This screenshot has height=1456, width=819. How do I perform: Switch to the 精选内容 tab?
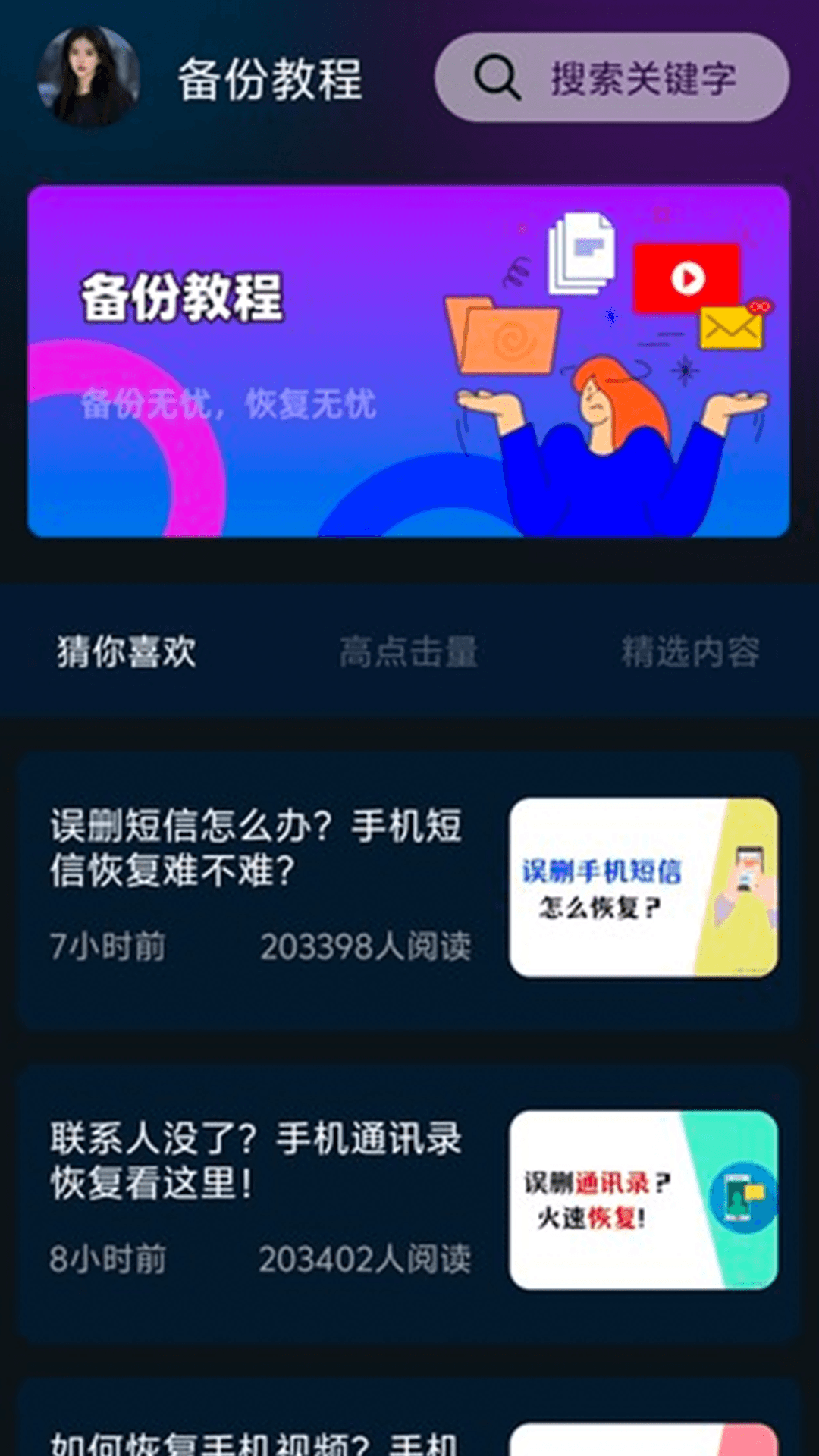click(689, 651)
